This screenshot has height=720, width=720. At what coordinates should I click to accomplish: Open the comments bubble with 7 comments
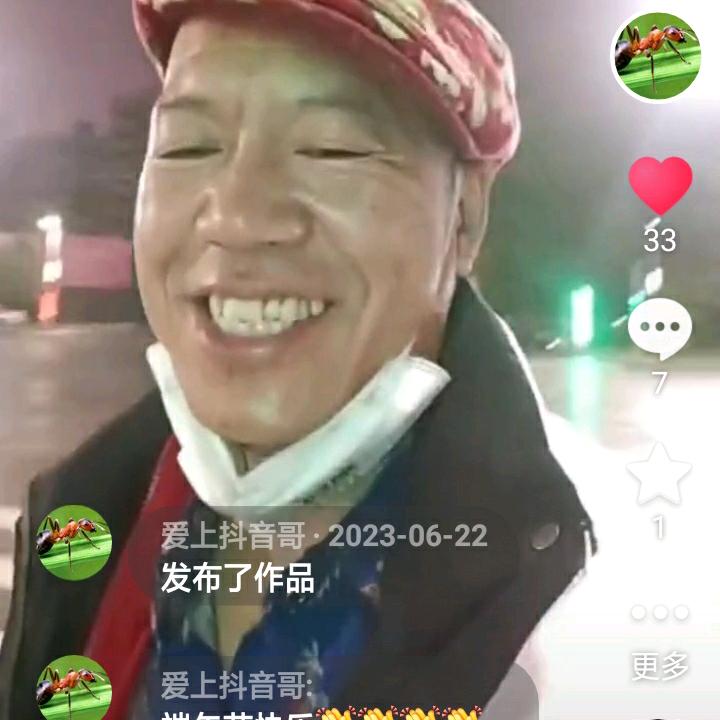660,330
